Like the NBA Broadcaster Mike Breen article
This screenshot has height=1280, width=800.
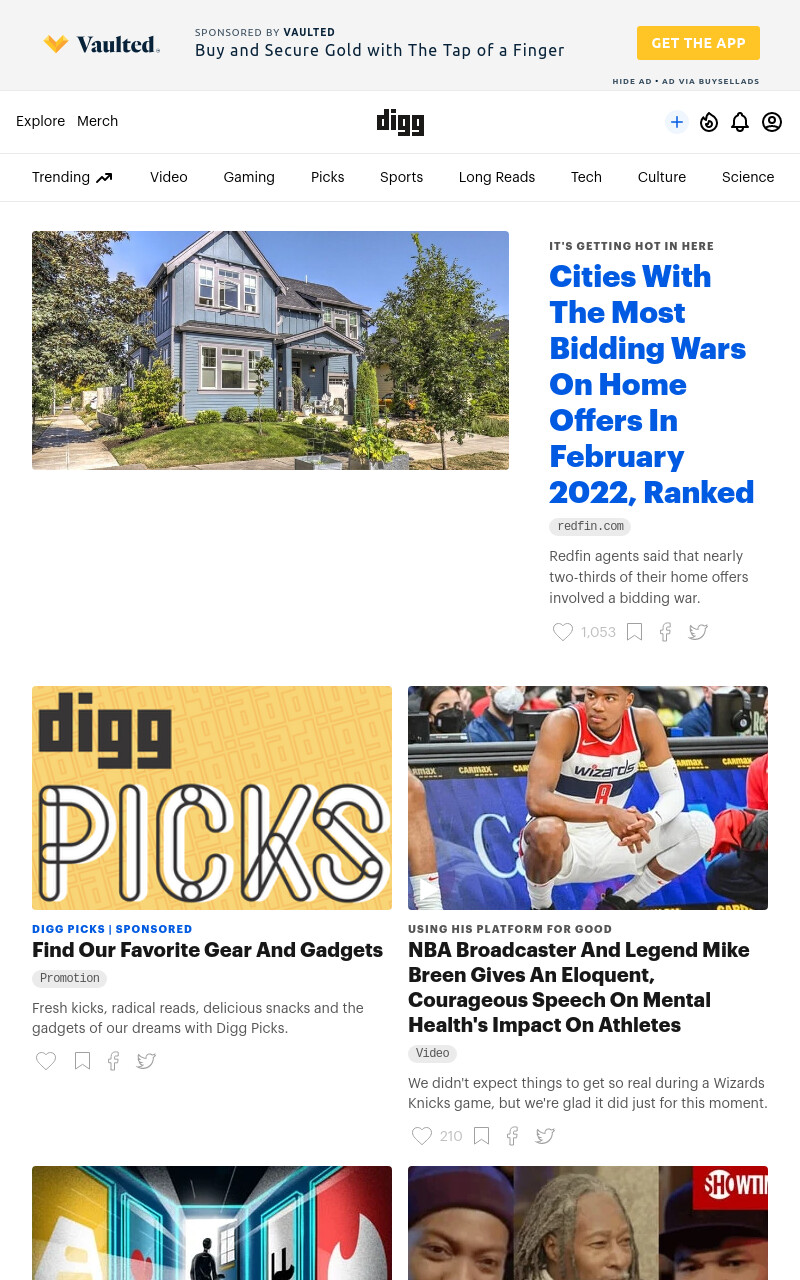pyautogui.click(x=422, y=1136)
